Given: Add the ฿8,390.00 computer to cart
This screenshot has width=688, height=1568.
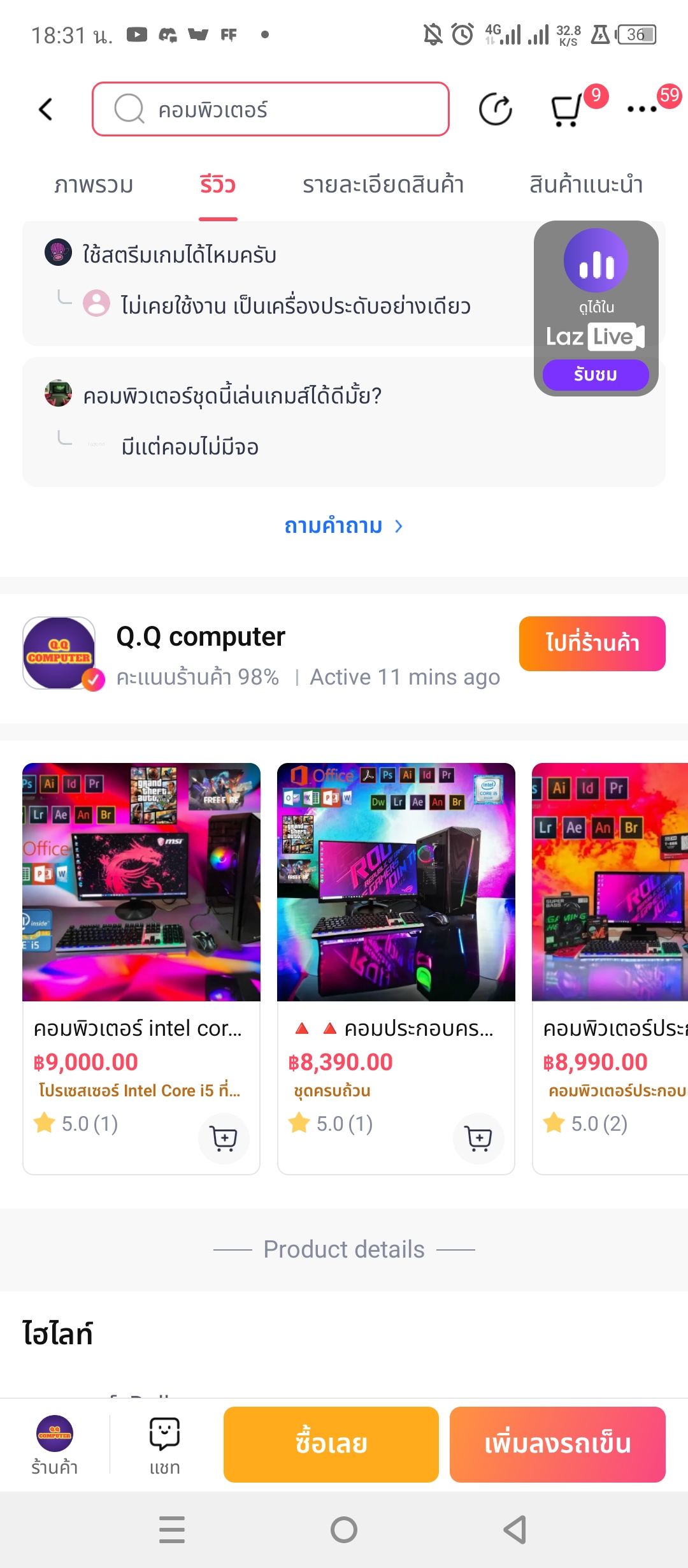Looking at the screenshot, I should tap(478, 1138).
